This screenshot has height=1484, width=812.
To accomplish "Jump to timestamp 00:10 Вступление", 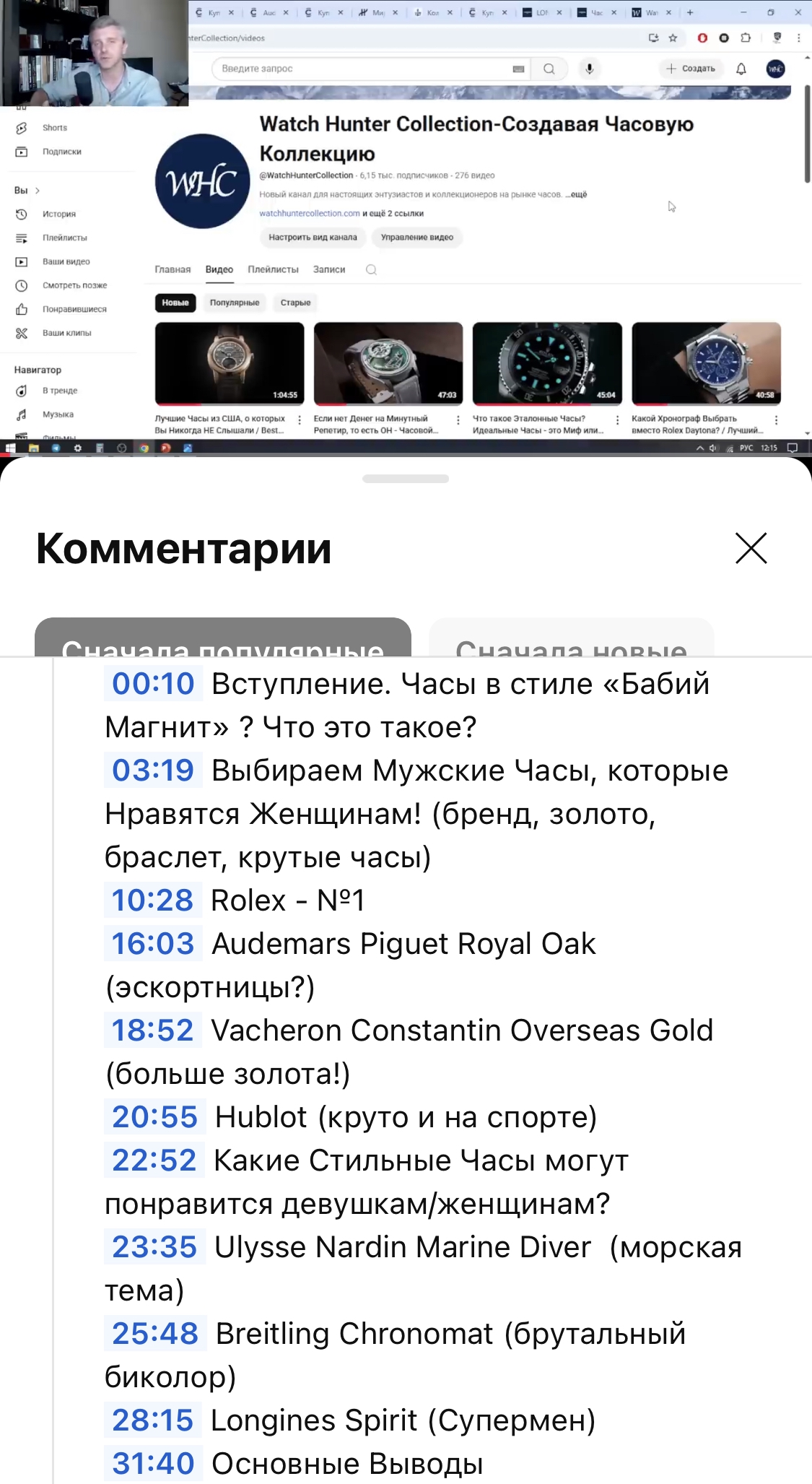I will pos(153,684).
